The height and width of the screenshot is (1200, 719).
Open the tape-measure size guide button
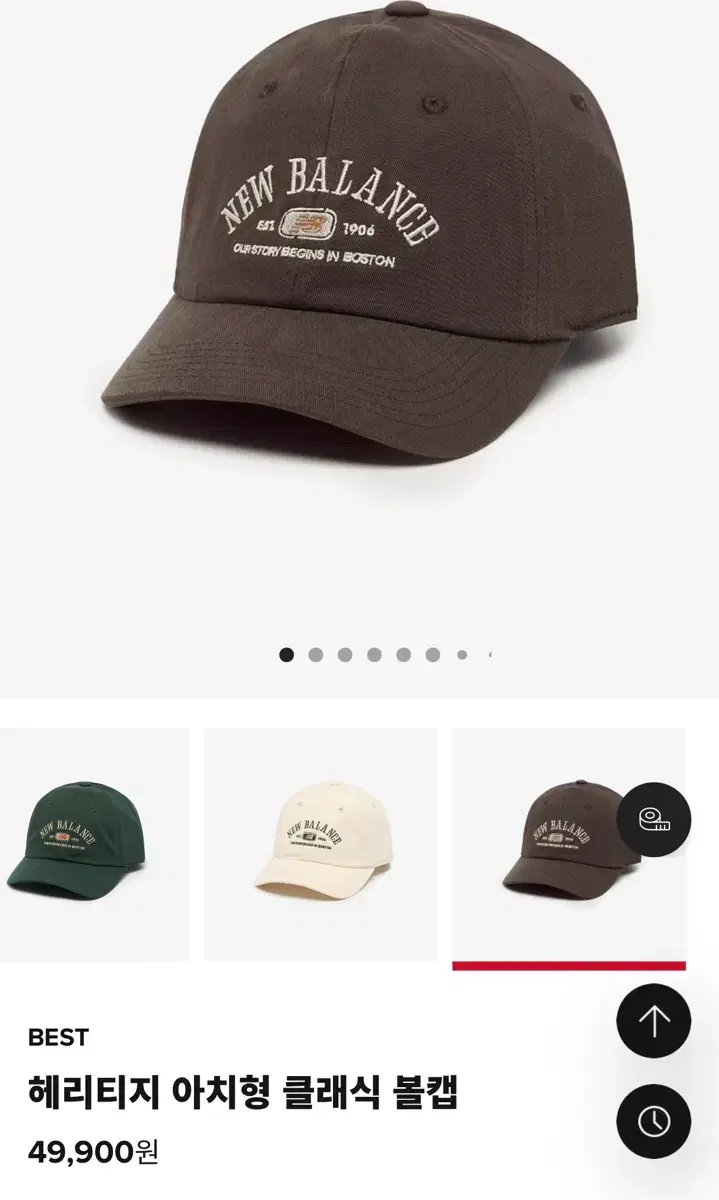(653, 820)
